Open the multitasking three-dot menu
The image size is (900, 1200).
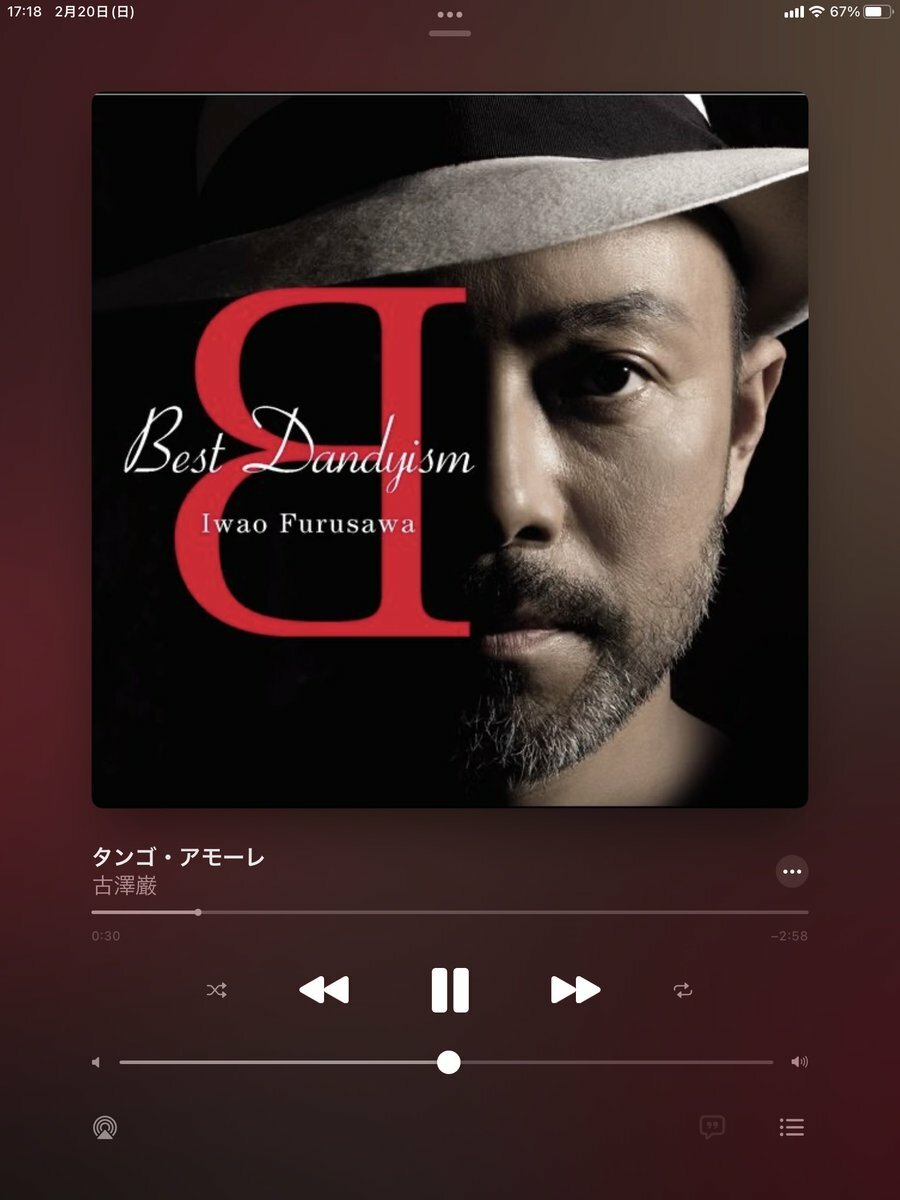pos(450,15)
